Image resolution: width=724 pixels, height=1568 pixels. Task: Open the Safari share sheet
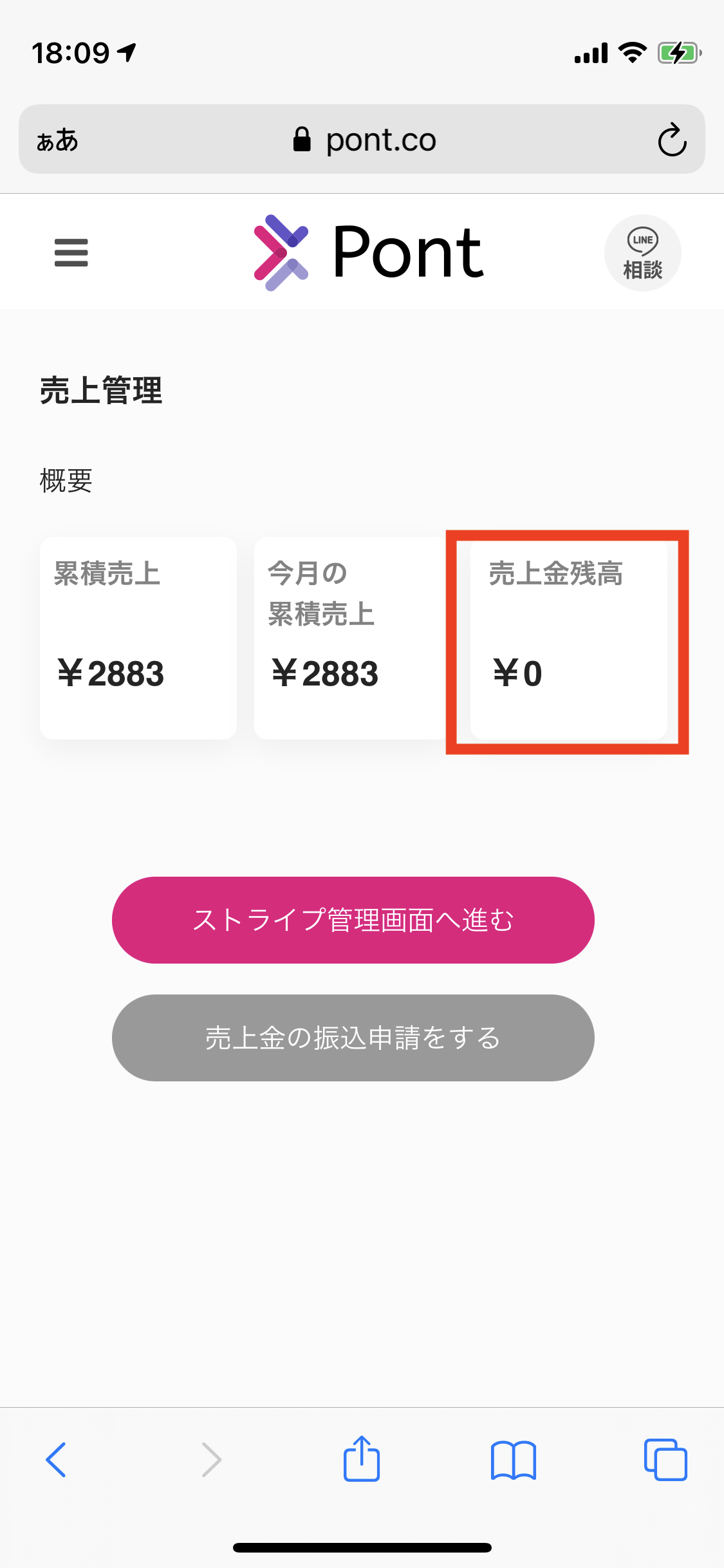[x=362, y=1458]
